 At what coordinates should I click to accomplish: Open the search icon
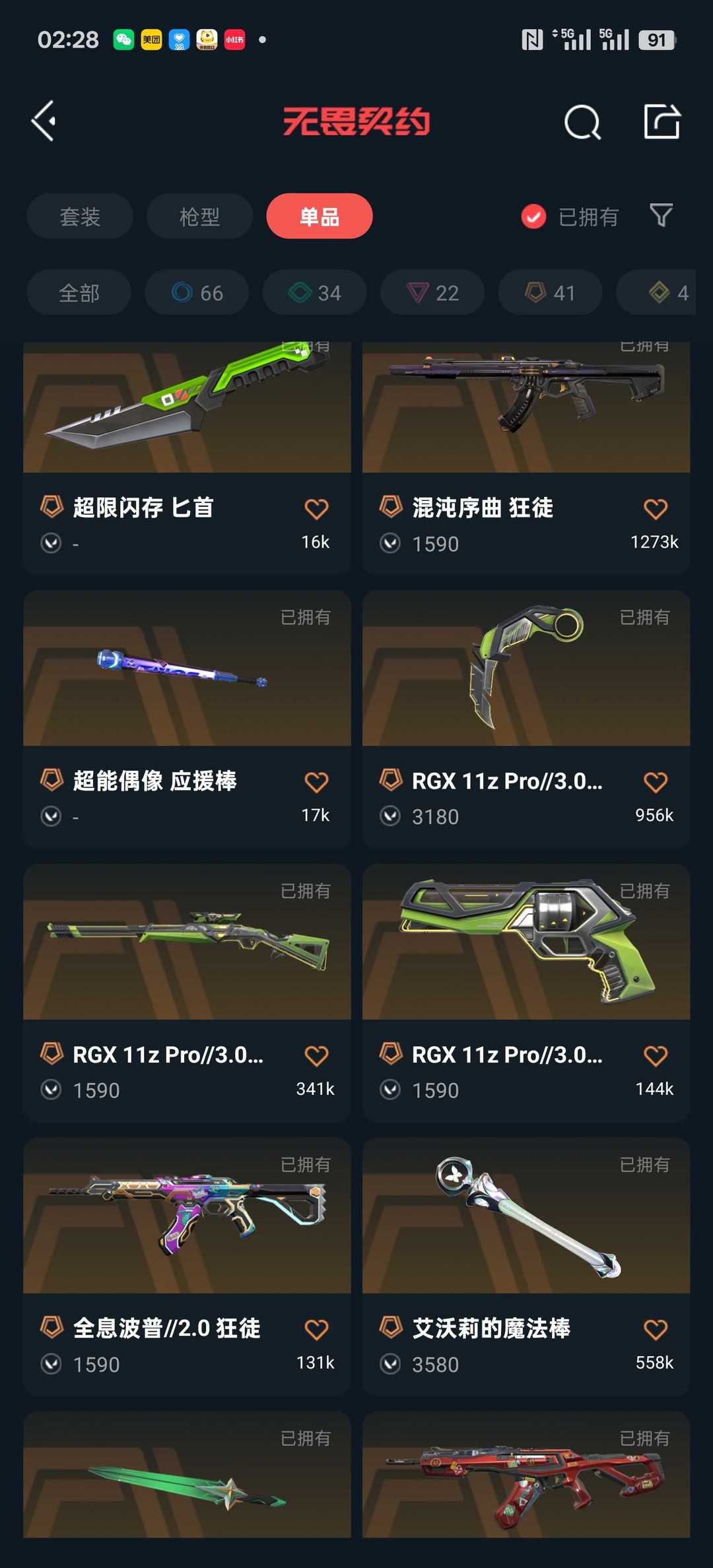point(582,122)
